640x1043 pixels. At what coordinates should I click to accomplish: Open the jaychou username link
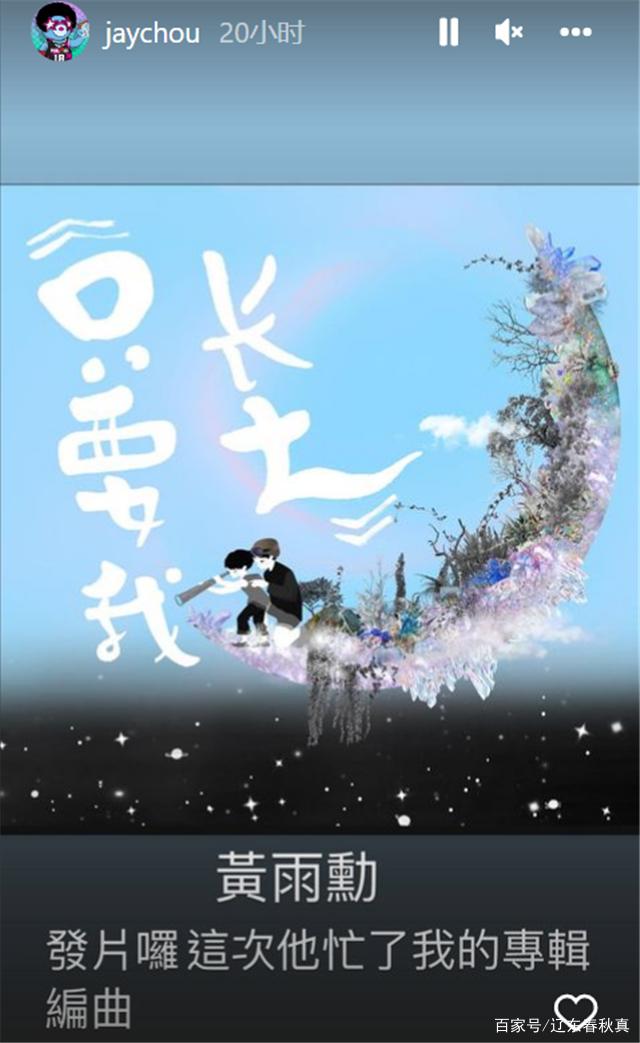(x=151, y=33)
